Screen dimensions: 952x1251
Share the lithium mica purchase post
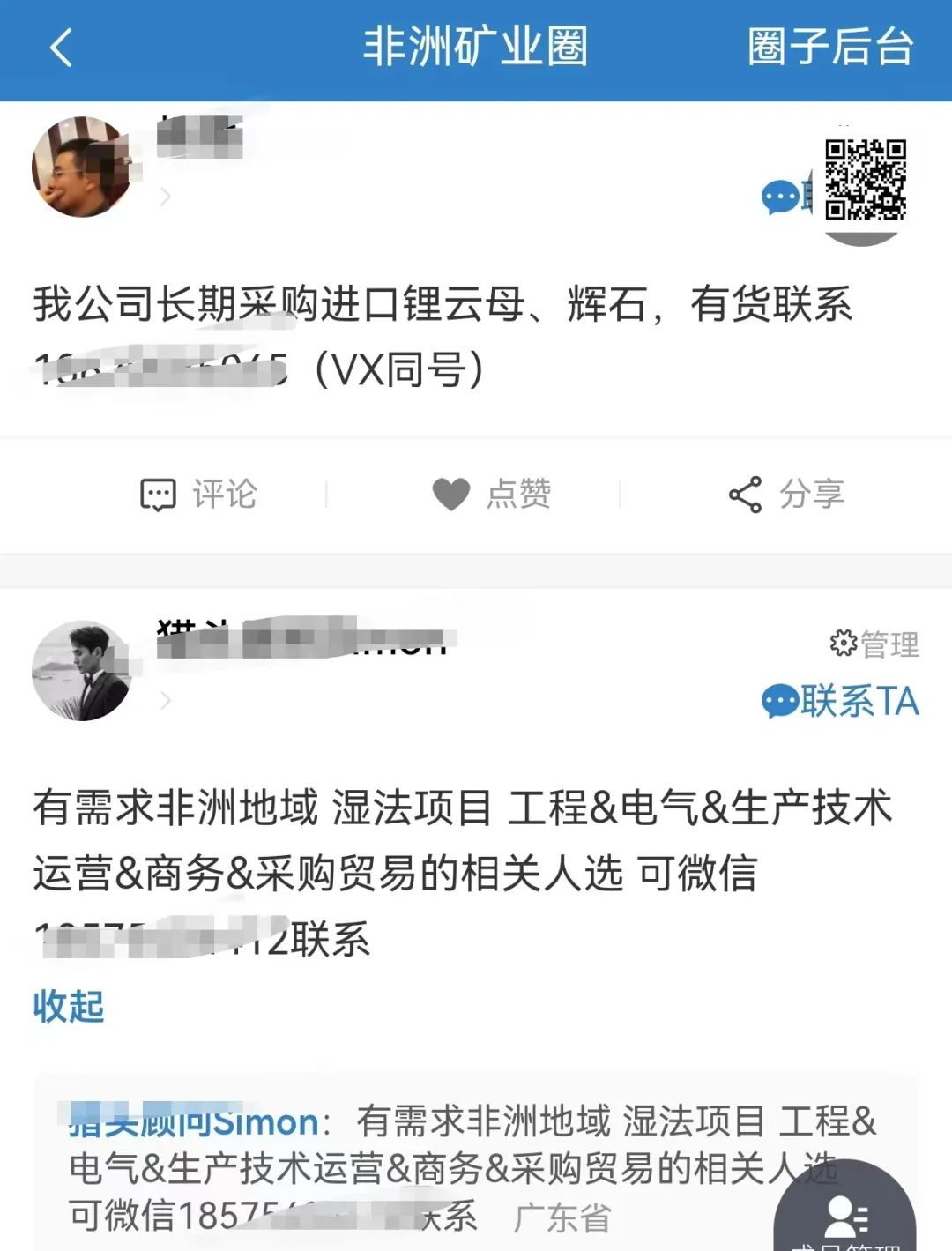[x=786, y=494]
